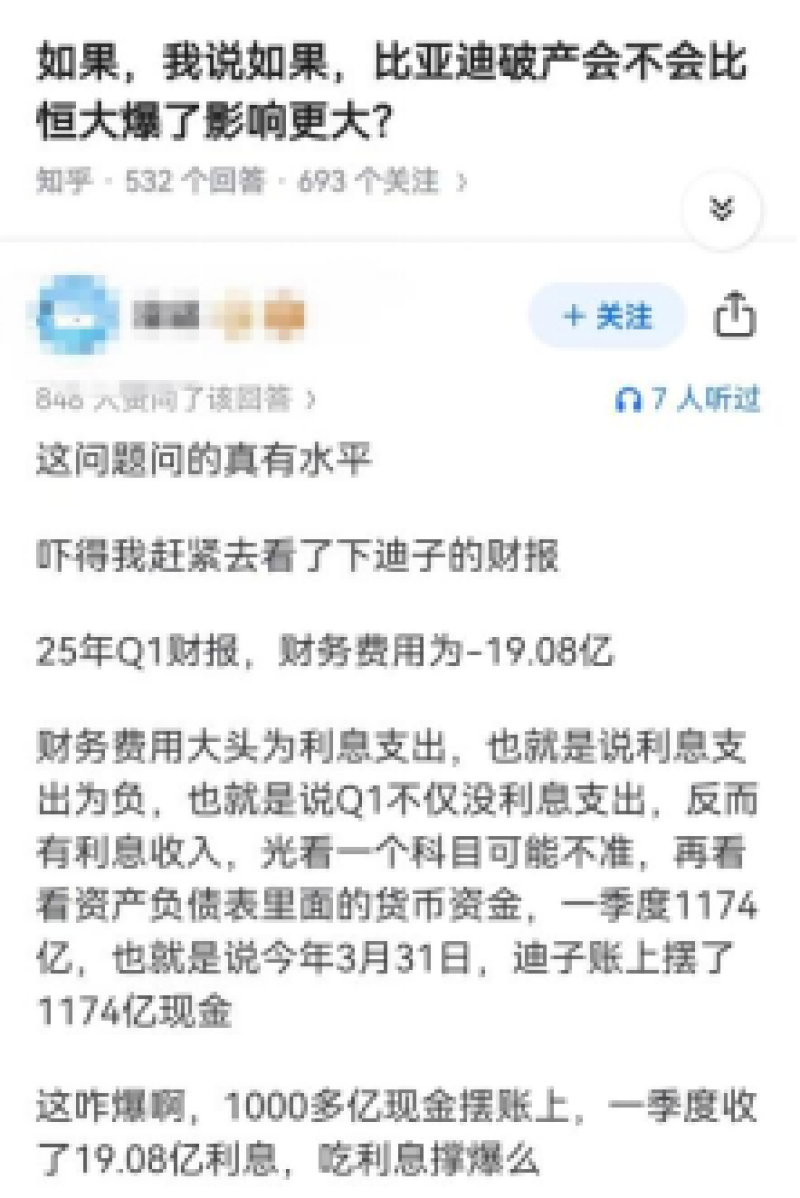Play the audio version with 7 人听过

point(687,400)
